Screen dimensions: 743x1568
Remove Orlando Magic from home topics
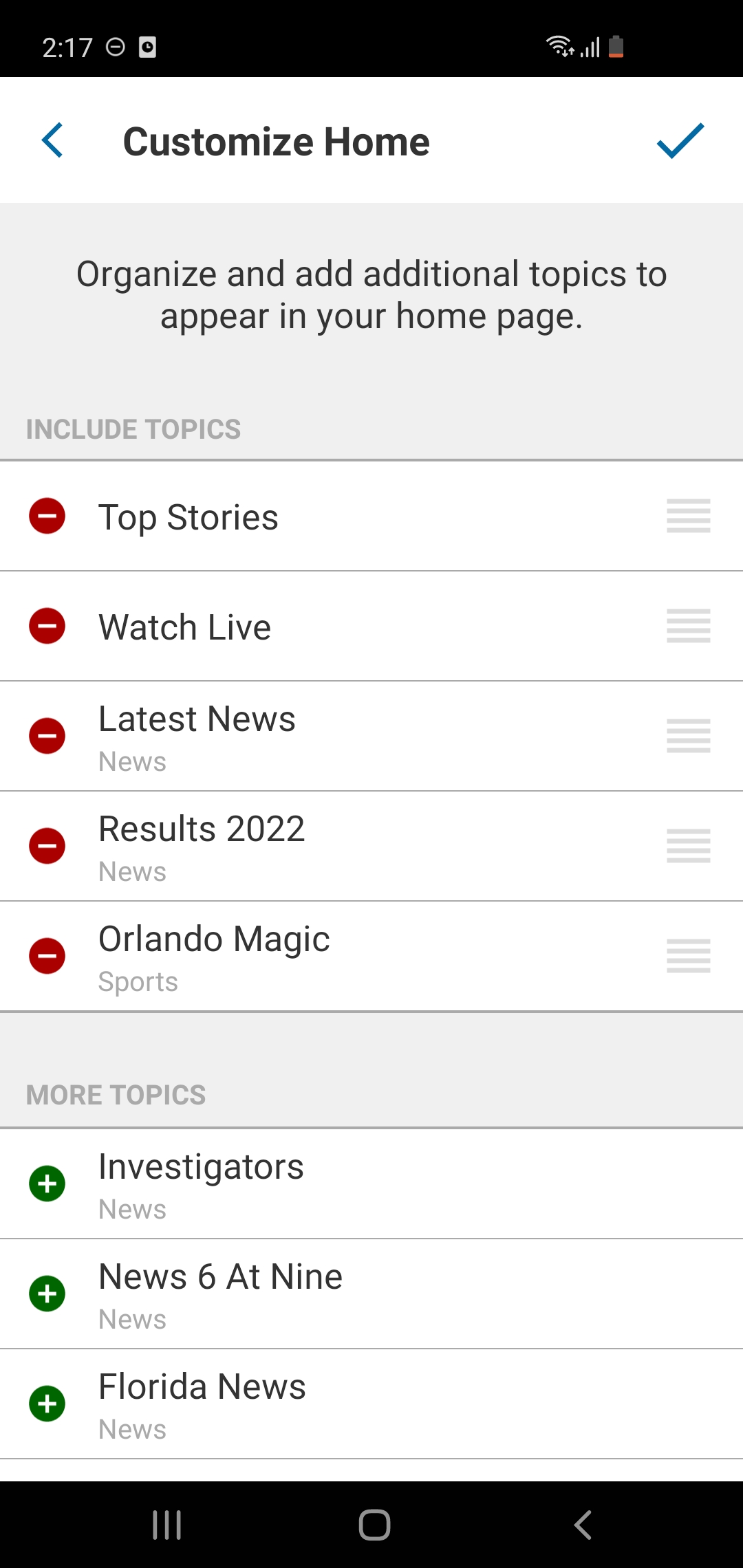47,956
